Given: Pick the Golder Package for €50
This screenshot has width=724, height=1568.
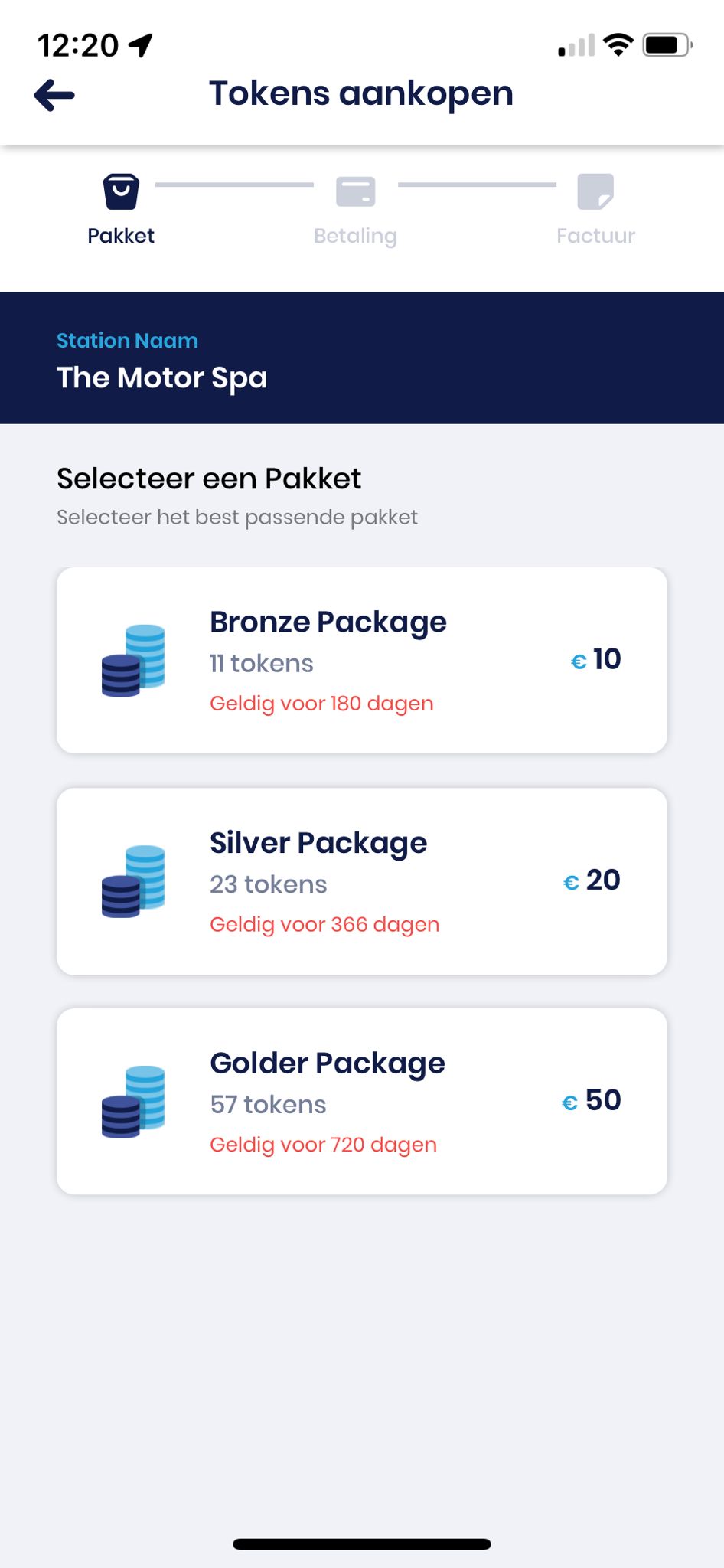Looking at the screenshot, I should [x=362, y=1102].
